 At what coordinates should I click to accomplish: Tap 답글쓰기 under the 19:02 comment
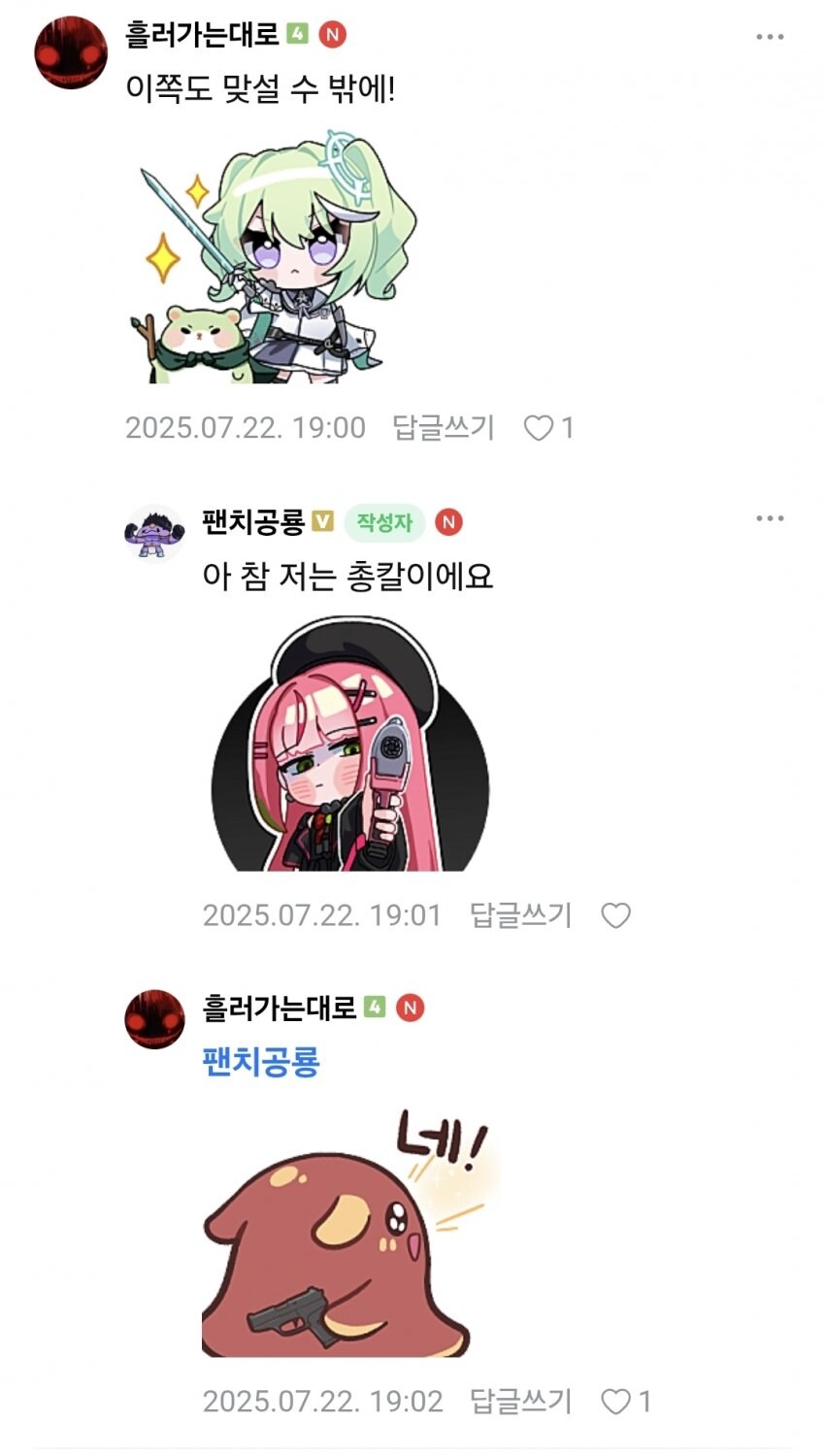tap(521, 1401)
